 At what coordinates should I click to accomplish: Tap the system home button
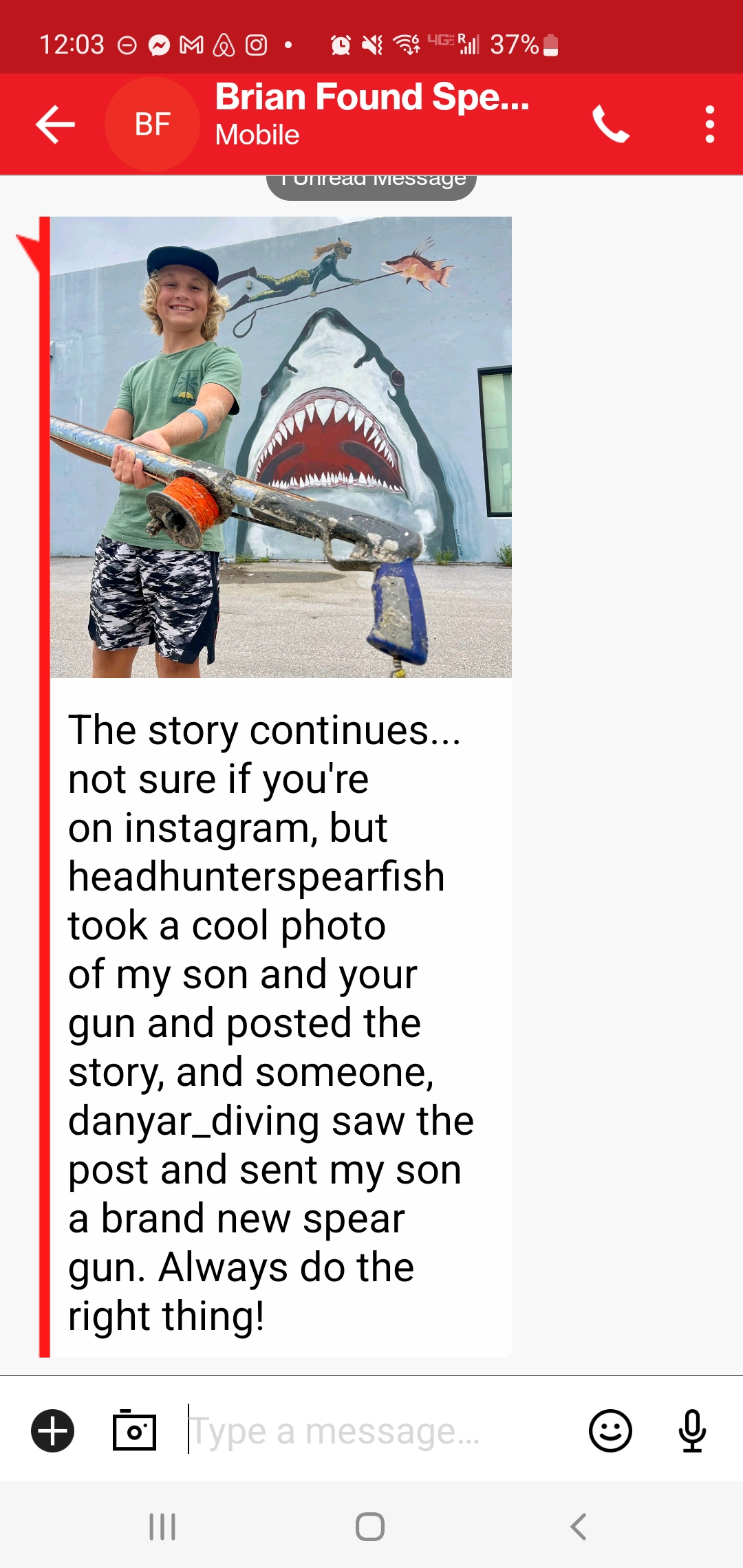(370, 1527)
